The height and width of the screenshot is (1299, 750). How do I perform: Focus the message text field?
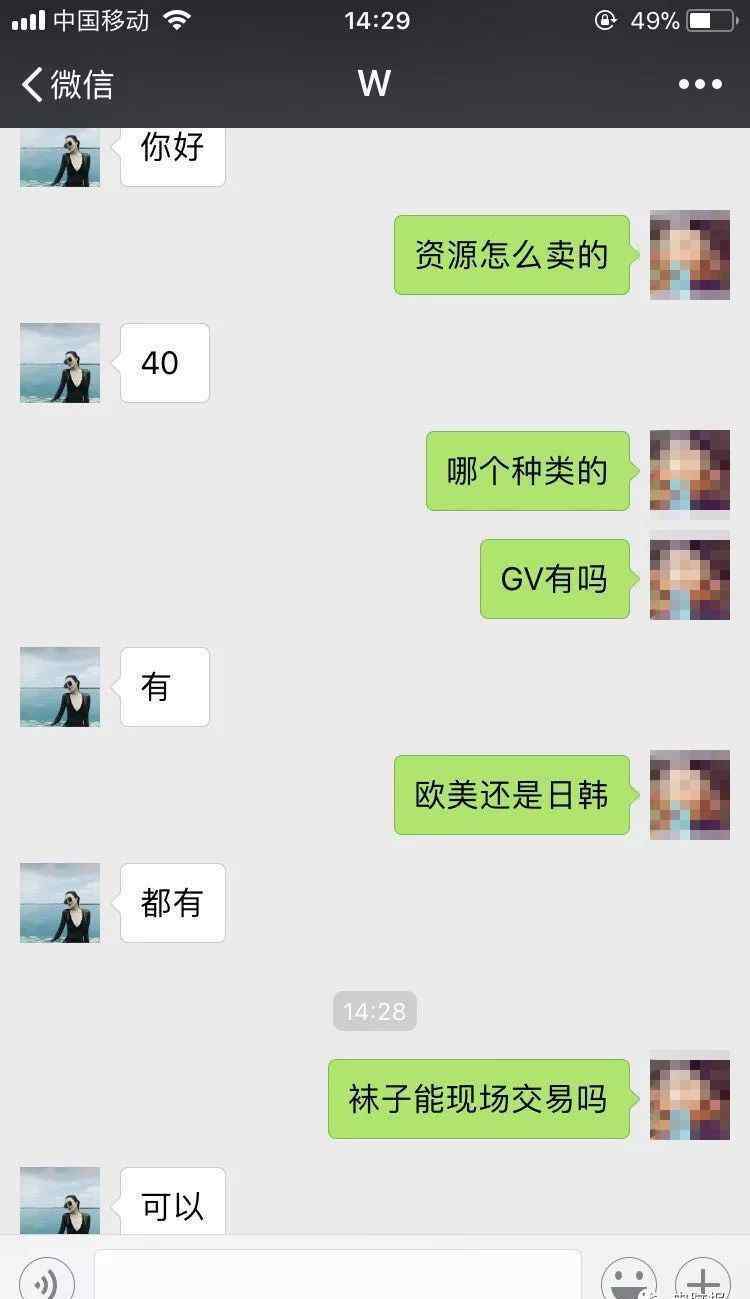(x=338, y=1276)
